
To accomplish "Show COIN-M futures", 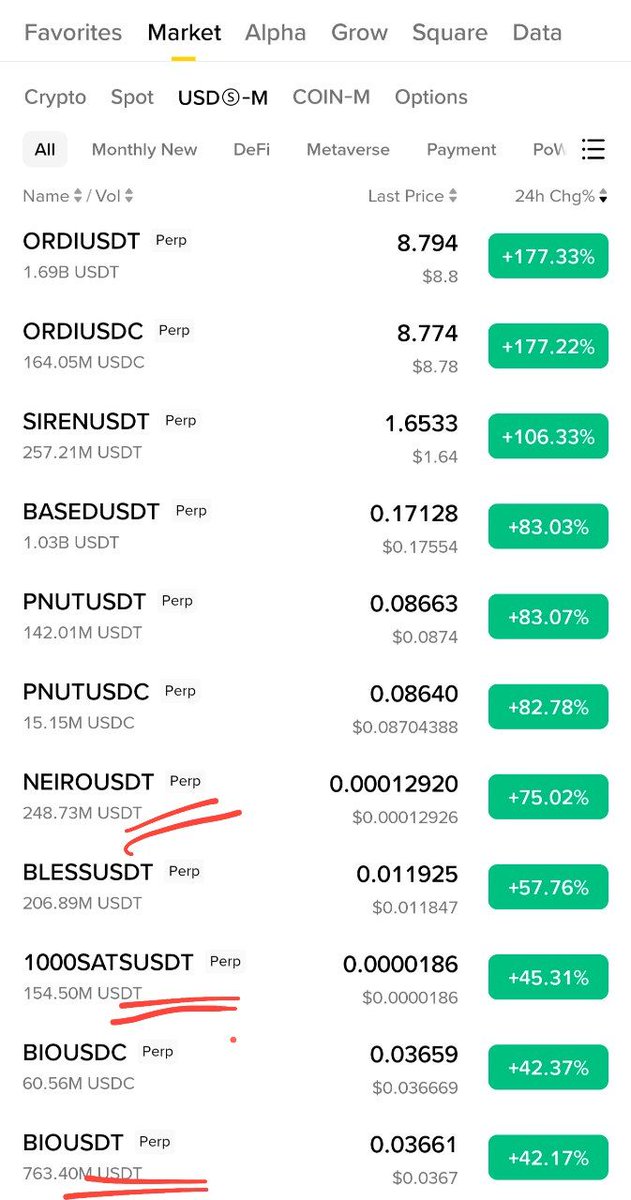I will tap(331, 97).
